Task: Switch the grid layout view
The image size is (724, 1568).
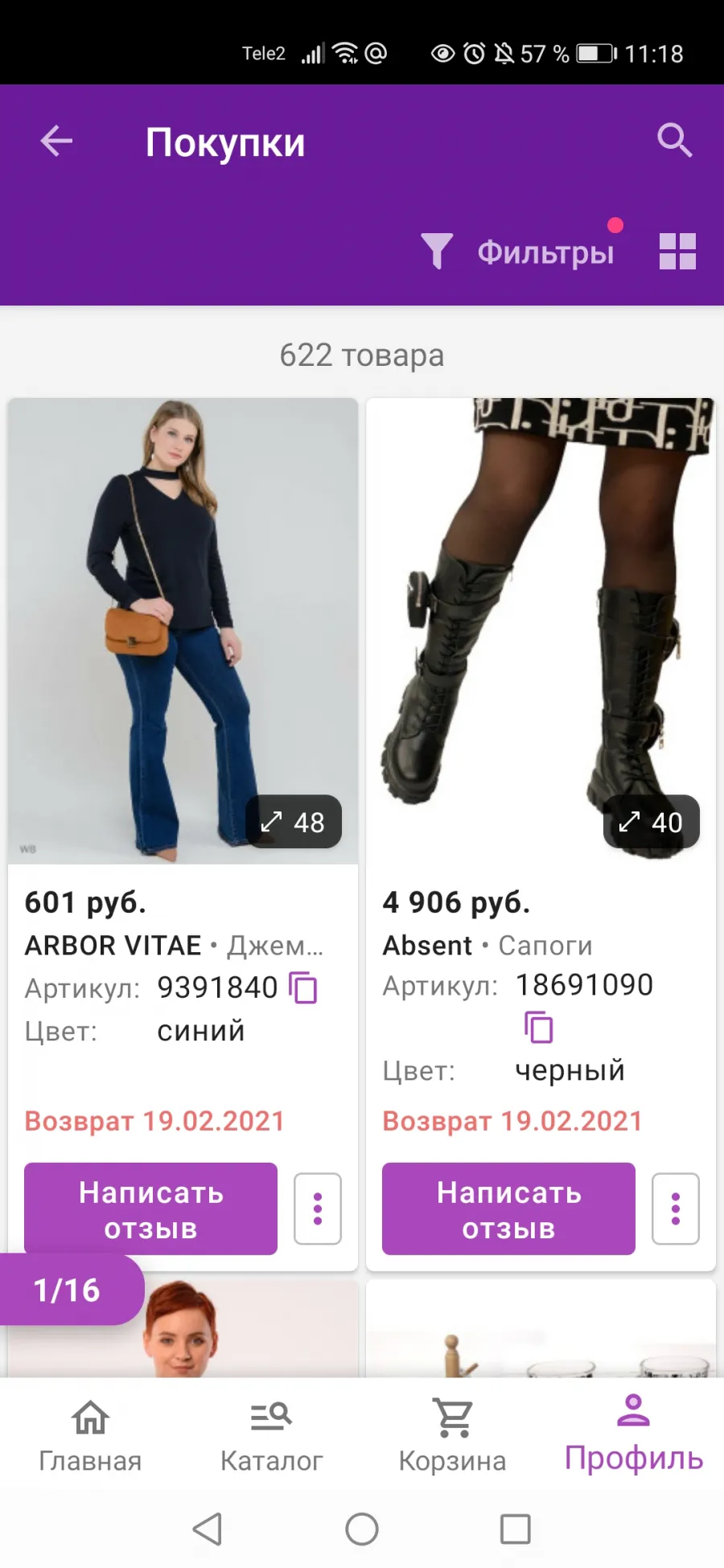Action: pyautogui.click(x=677, y=252)
